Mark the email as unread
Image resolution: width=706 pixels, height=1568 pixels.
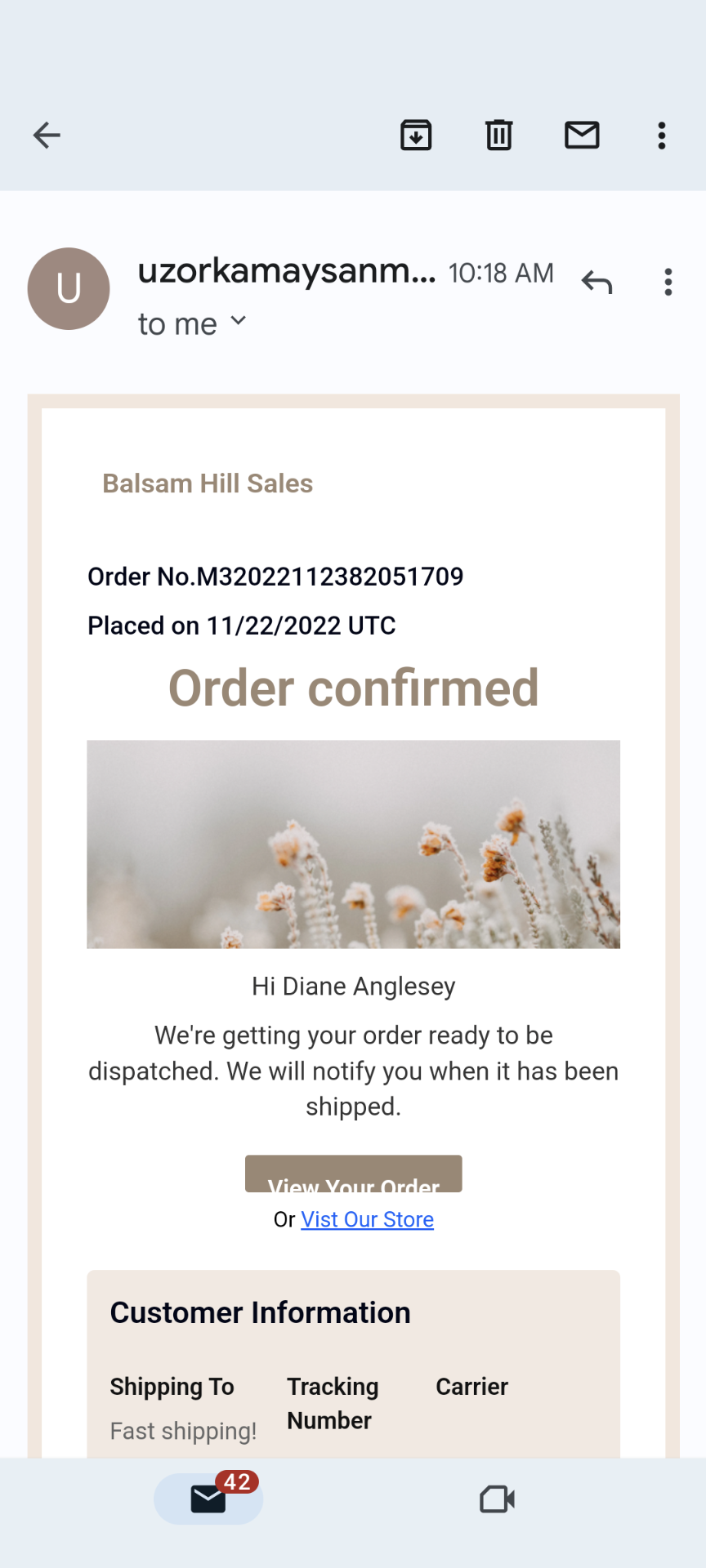click(582, 135)
